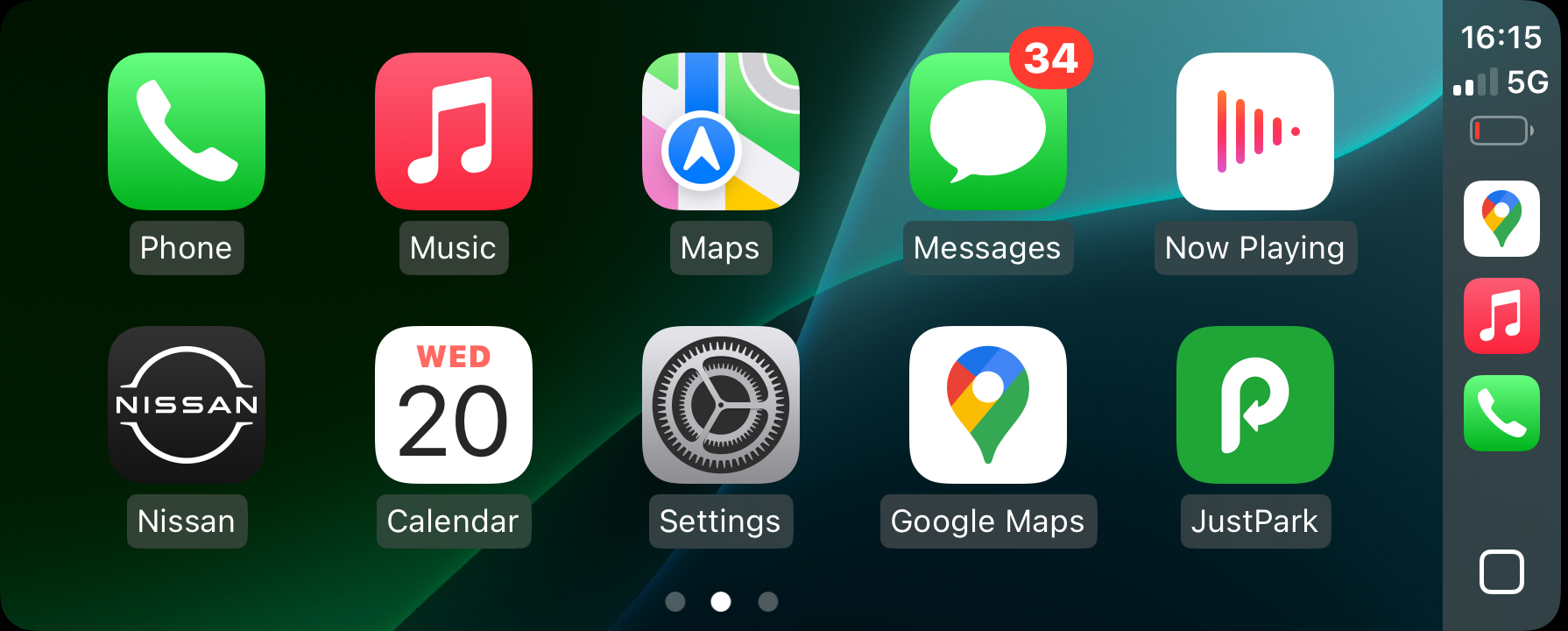
Task: Open Apple Maps
Action: pyautogui.click(x=720, y=131)
